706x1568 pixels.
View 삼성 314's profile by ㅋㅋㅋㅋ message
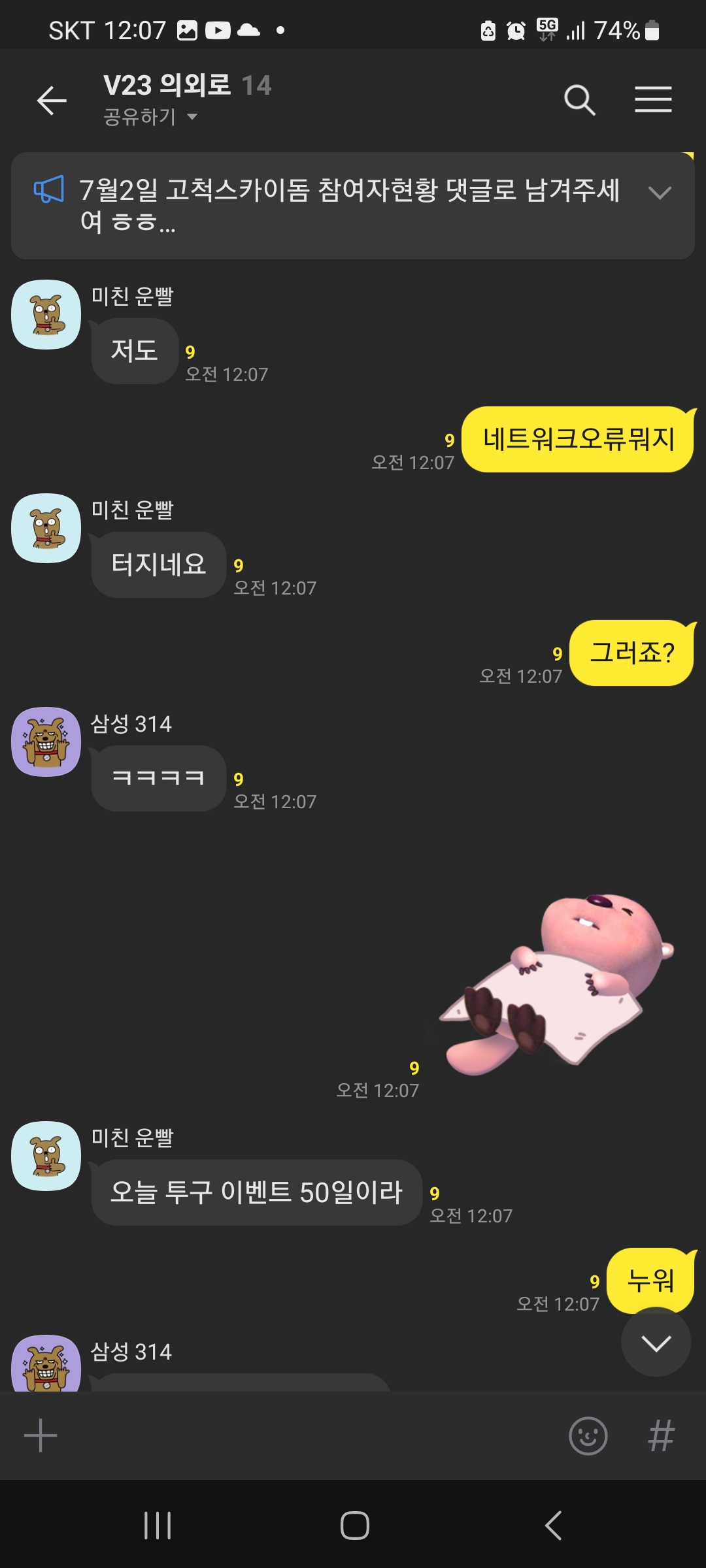click(46, 742)
